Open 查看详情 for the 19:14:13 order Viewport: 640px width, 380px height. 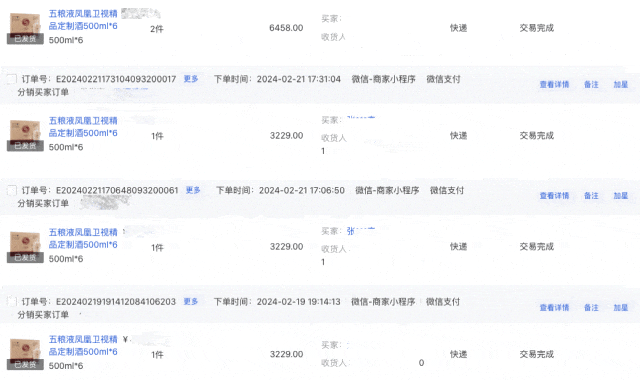coord(554,307)
